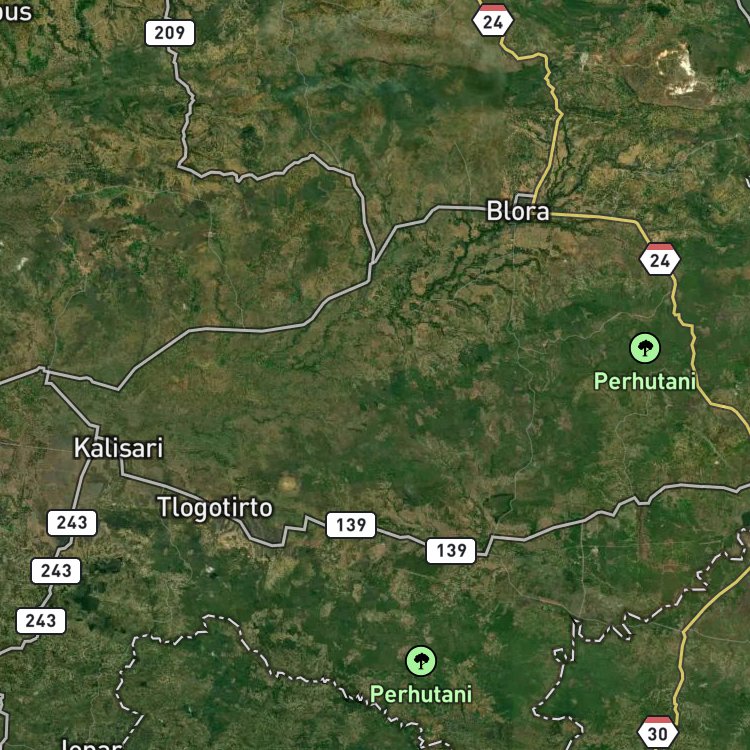The image size is (750, 750).
Task: Select the Perhutani park marker below route 139
Action: [x=421, y=661]
